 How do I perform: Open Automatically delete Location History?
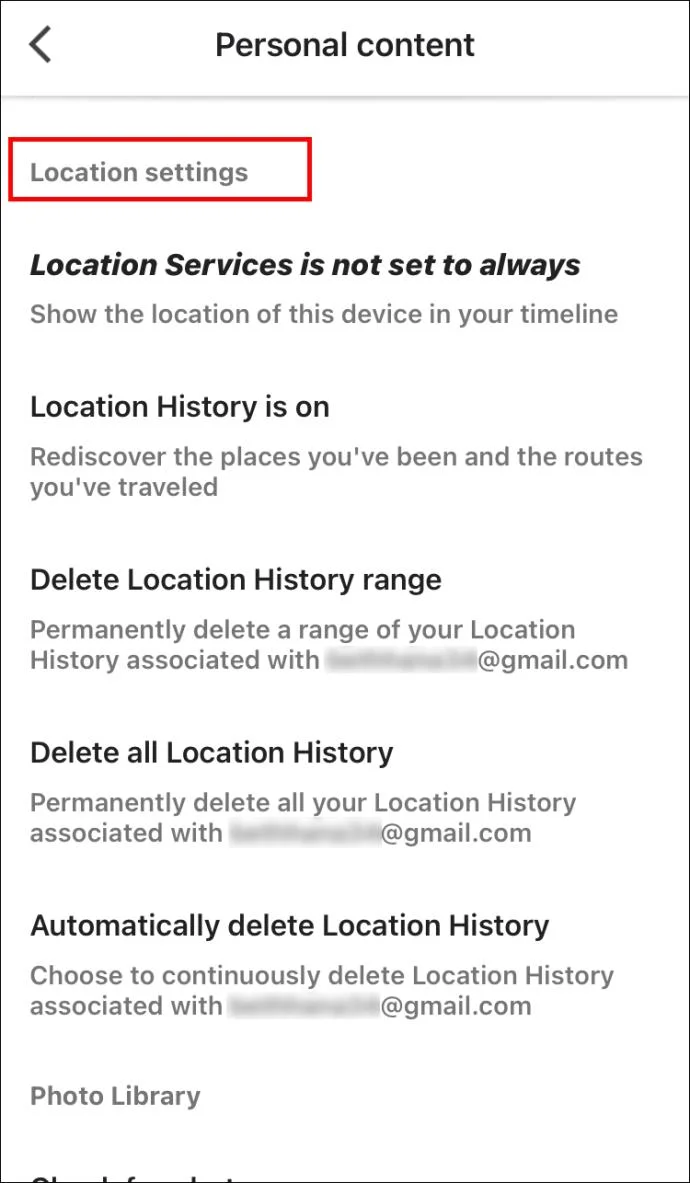290,926
